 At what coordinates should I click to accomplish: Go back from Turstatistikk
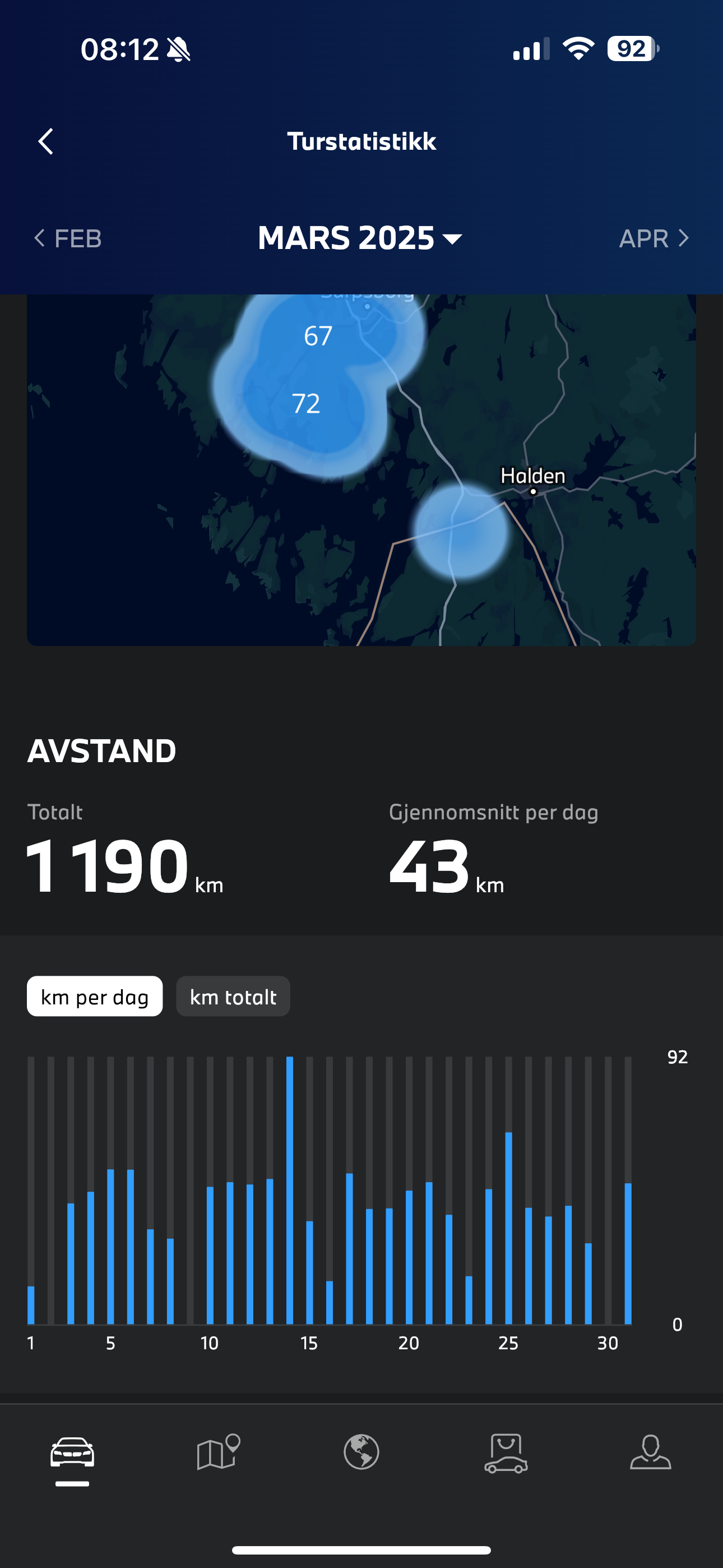click(x=45, y=141)
